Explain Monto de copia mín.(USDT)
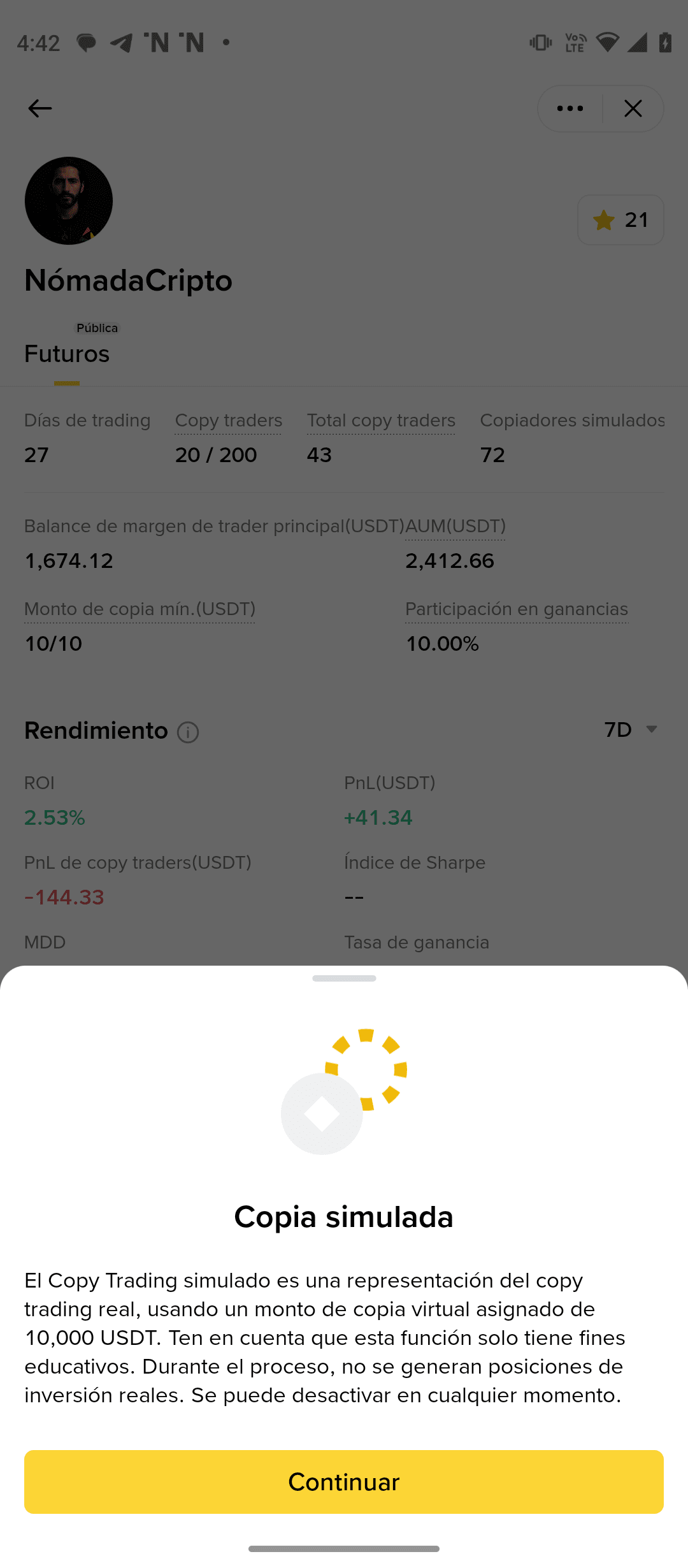 coord(140,609)
